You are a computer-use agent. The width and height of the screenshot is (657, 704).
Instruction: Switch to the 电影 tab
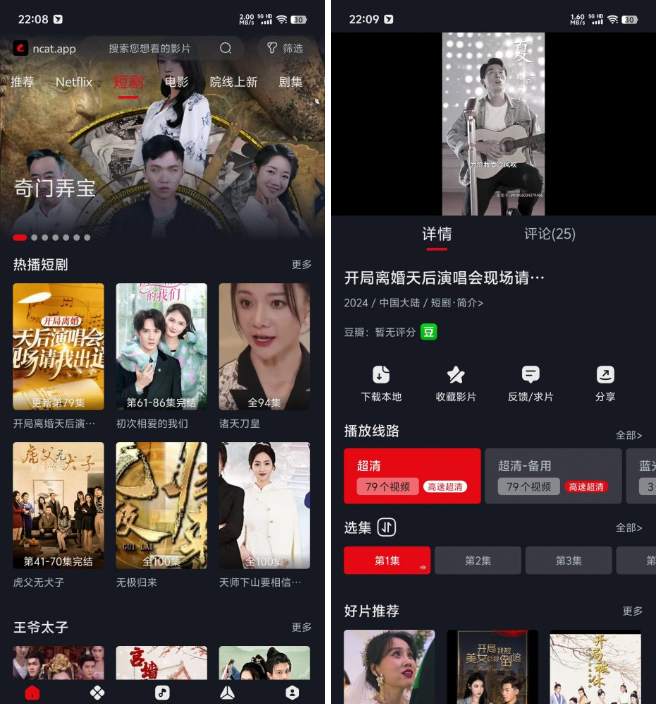(176, 82)
